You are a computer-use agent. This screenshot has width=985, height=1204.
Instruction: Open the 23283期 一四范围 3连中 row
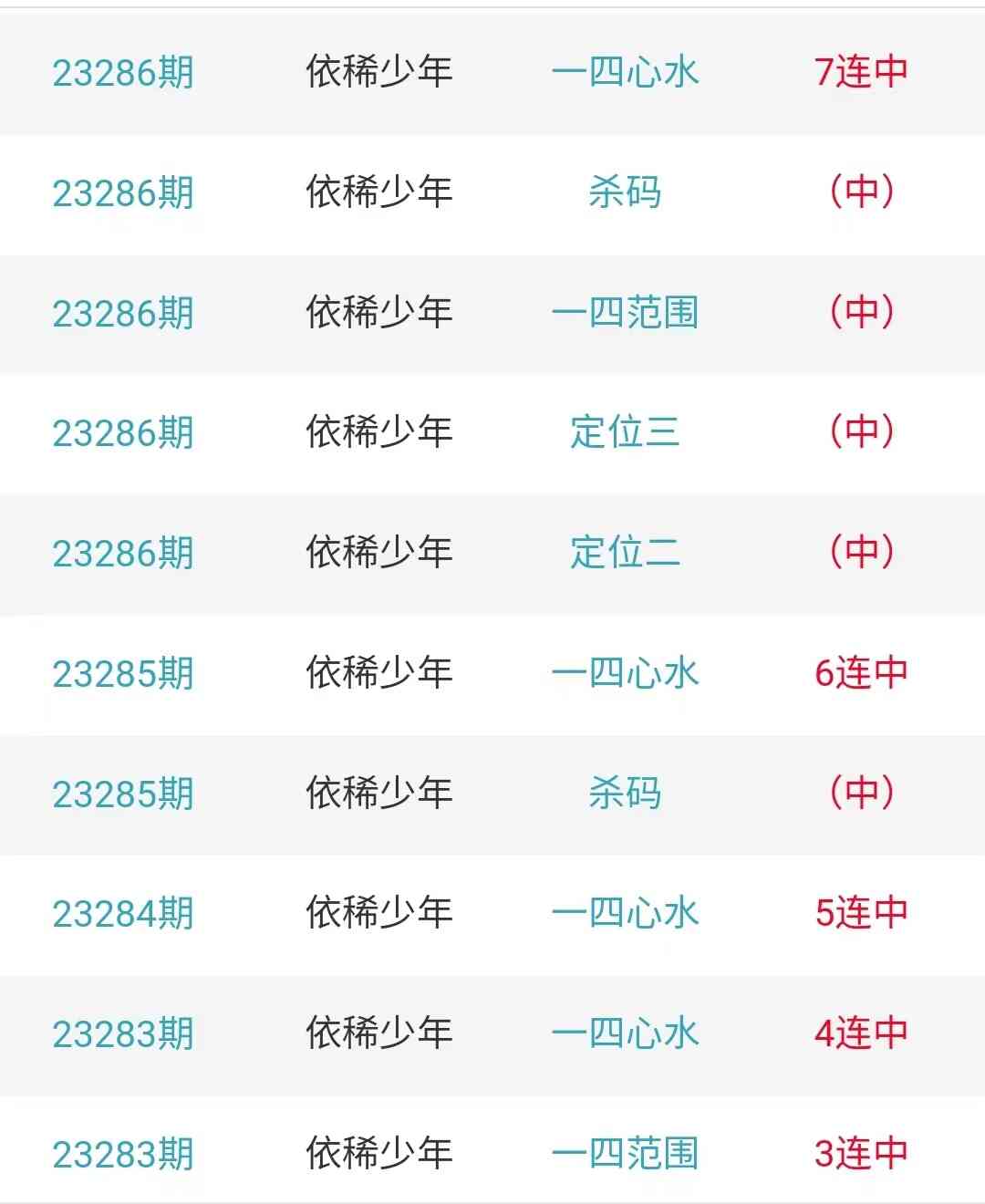tap(625, 1154)
